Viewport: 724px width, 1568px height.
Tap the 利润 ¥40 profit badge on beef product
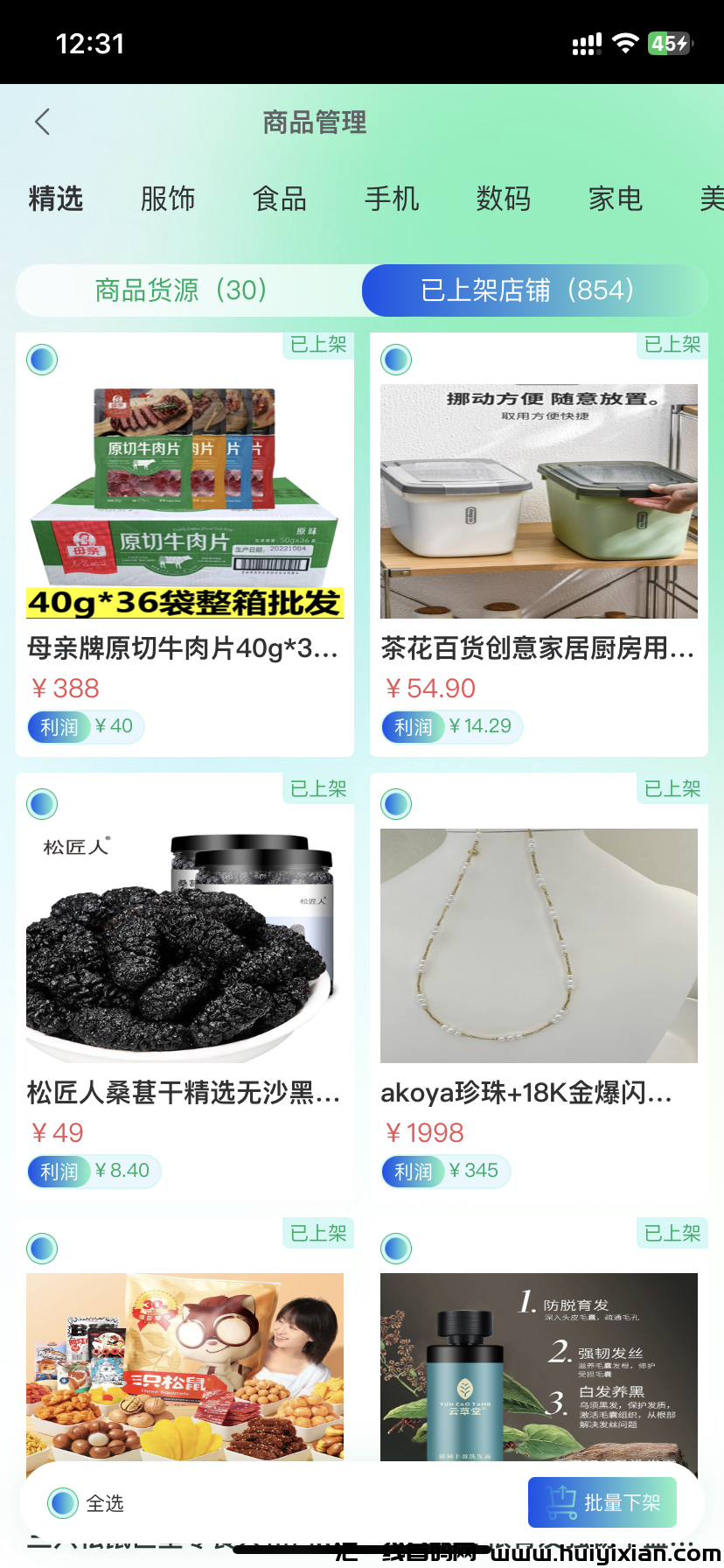(85, 727)
